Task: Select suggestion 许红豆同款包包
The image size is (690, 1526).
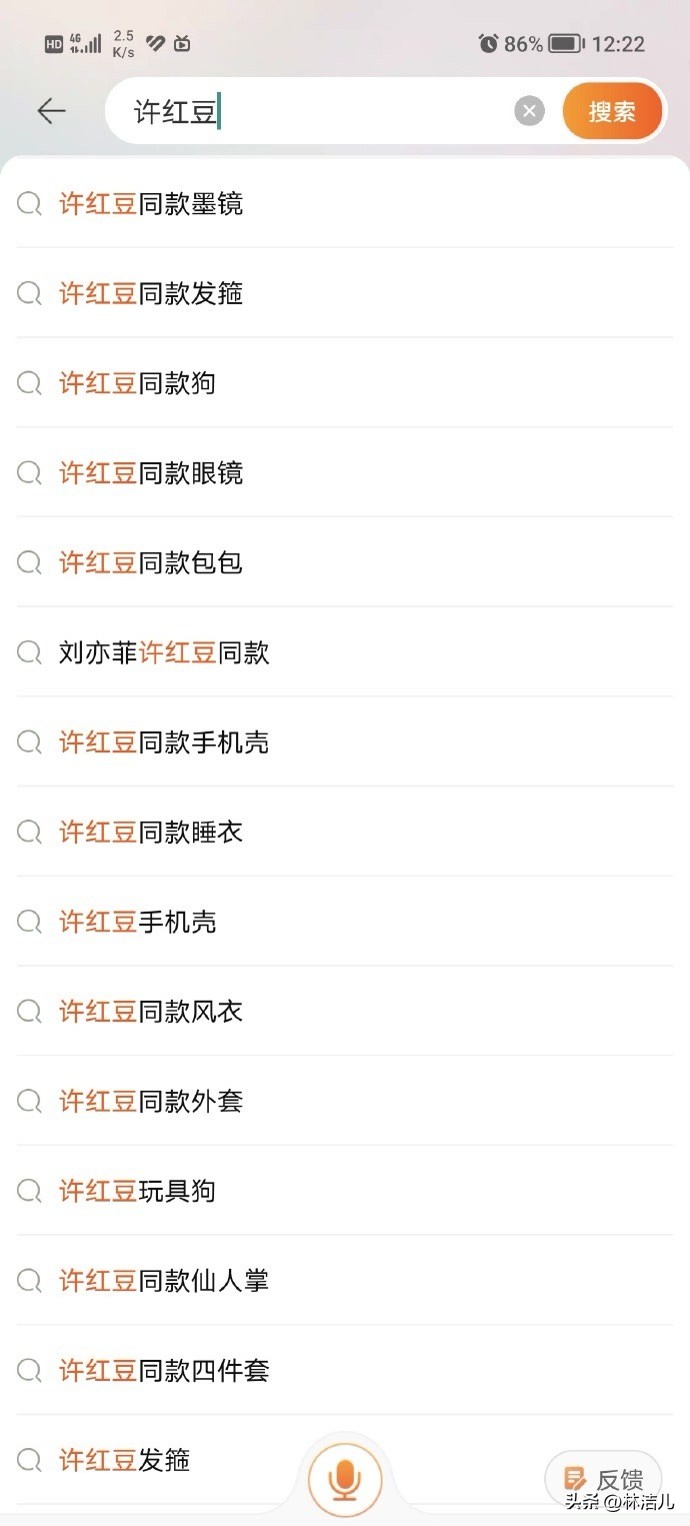Action: (x=345, y=562)
